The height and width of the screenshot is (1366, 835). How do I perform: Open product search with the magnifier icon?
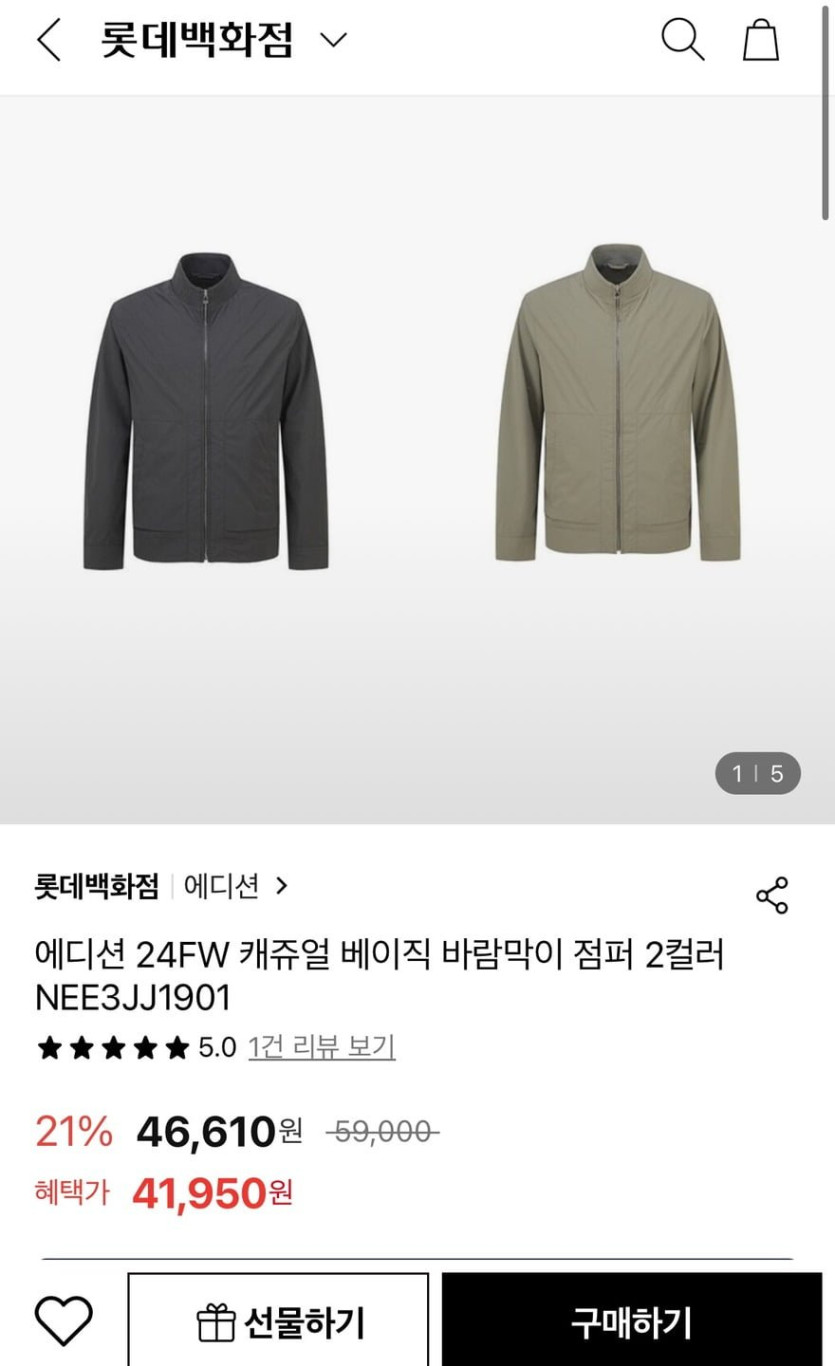pyautogui.click(x=682, y=40)
